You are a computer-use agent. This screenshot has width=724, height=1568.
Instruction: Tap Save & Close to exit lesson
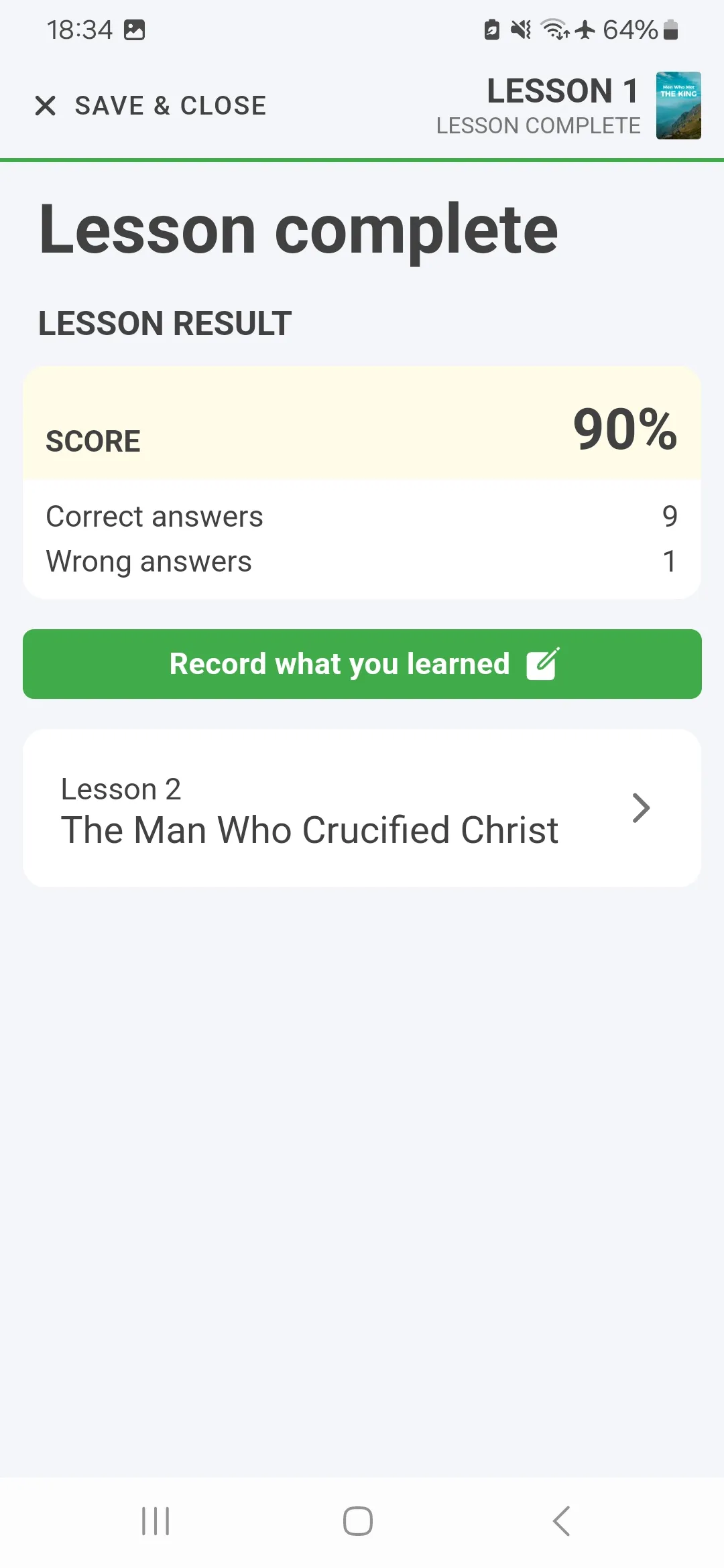(x=151, y=106)
